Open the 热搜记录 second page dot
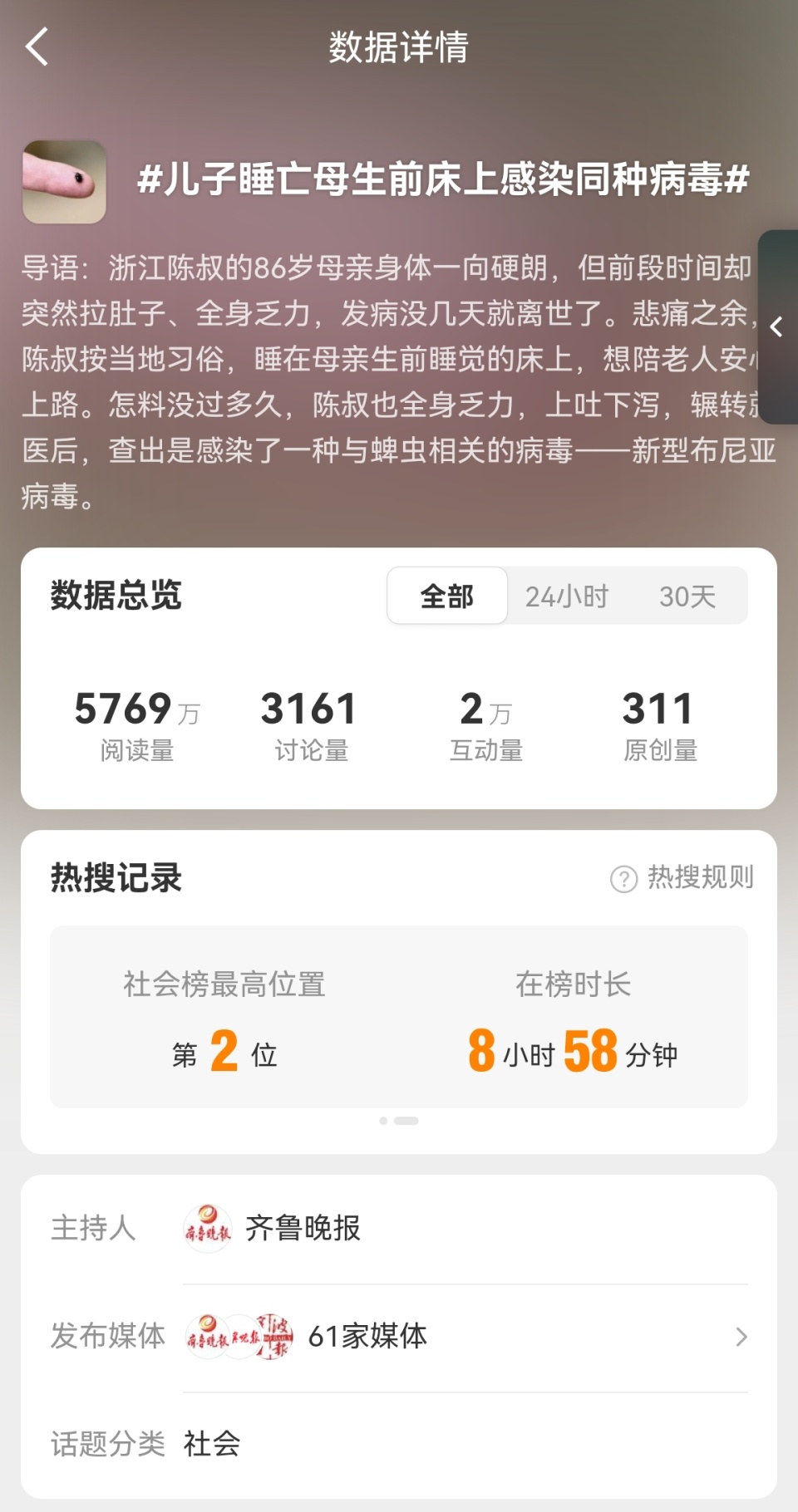Screen dimensions: 798x1512 click(x=406, y=1119)
